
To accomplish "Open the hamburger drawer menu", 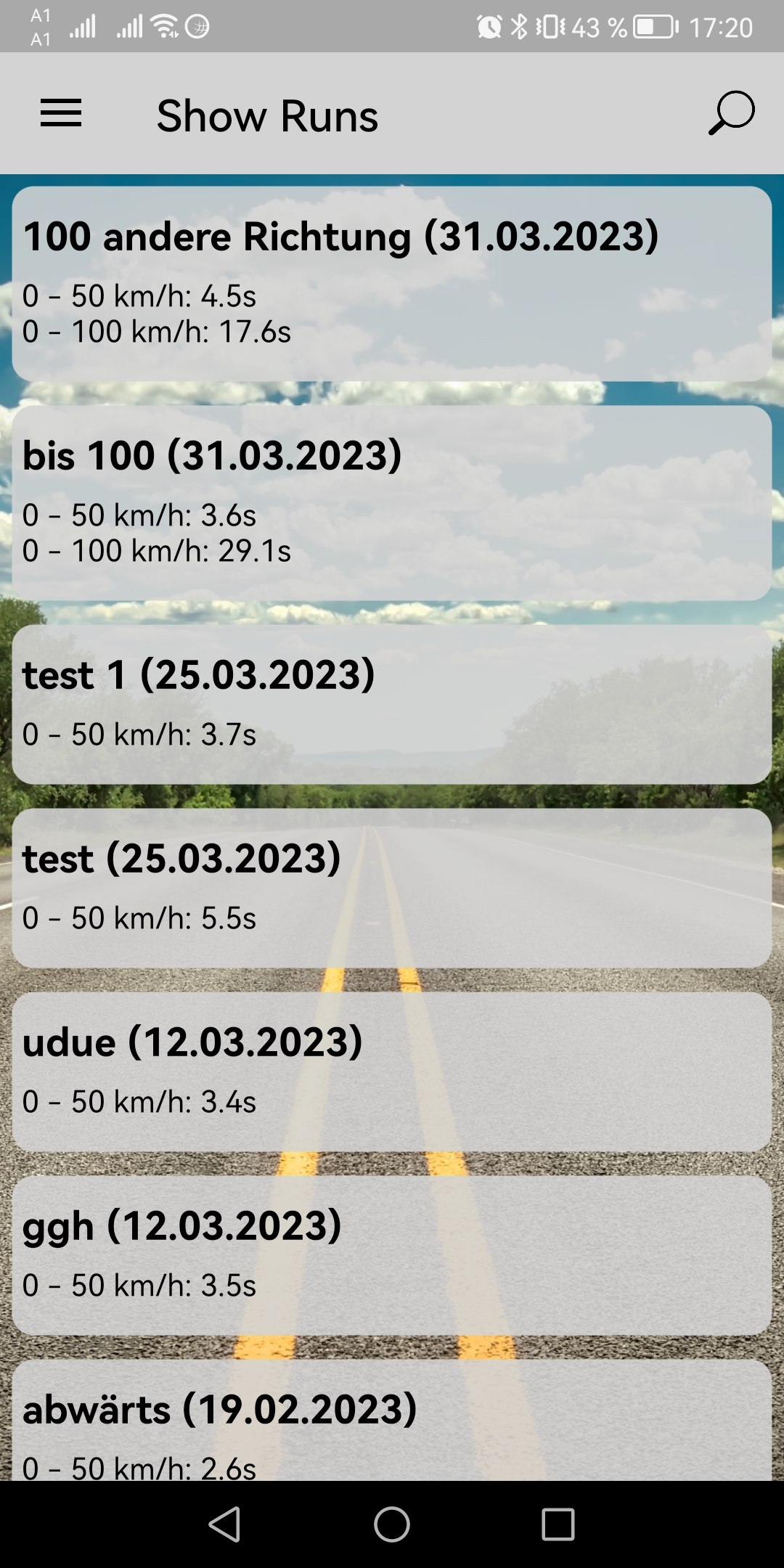I will coord(61,114).
